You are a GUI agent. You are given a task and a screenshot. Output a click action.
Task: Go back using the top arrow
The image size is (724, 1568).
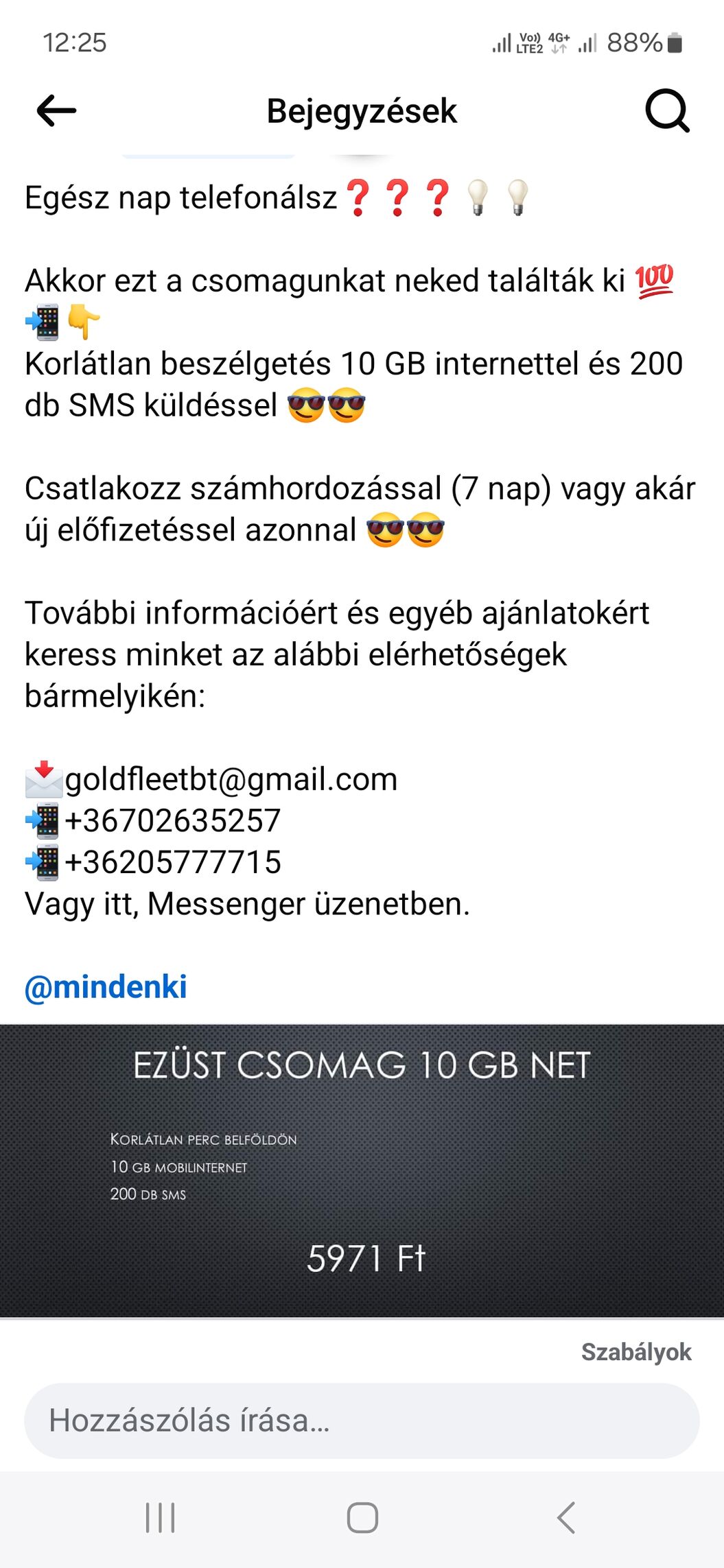click(56, 111)
